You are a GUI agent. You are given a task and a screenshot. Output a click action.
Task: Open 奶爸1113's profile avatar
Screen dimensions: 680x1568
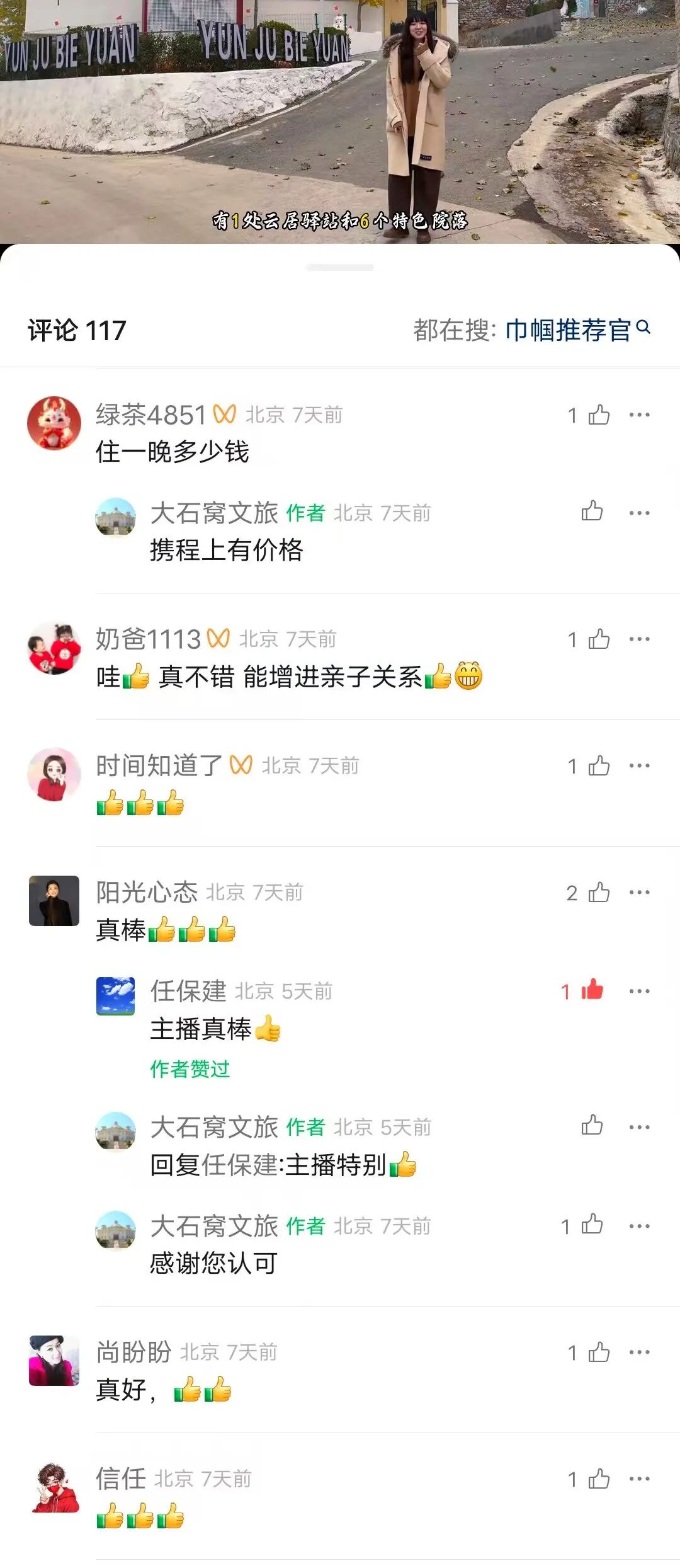click(x=54, y=648)
